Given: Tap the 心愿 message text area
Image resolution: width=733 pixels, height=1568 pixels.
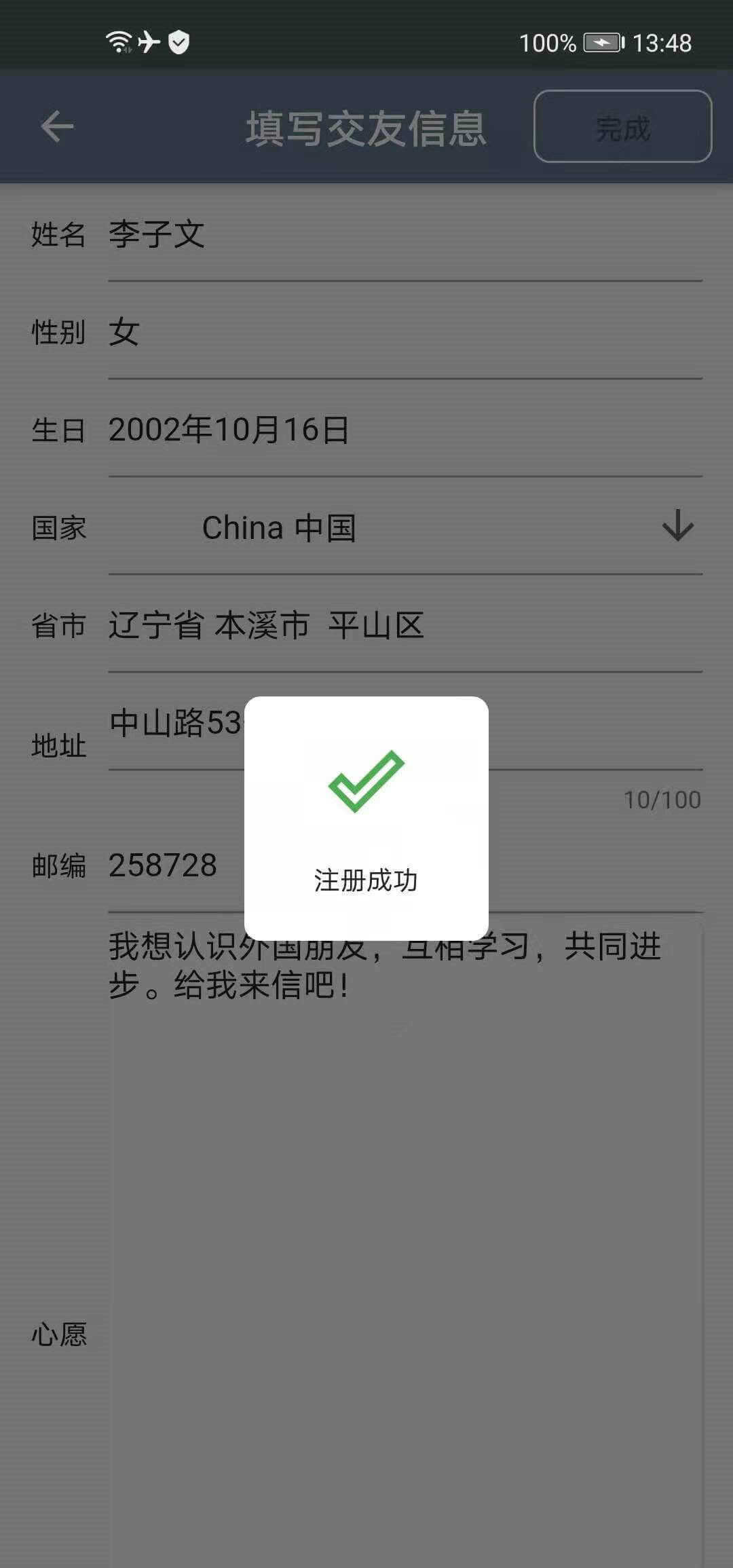Looking at the screenshot, I should pos(404,1222).
